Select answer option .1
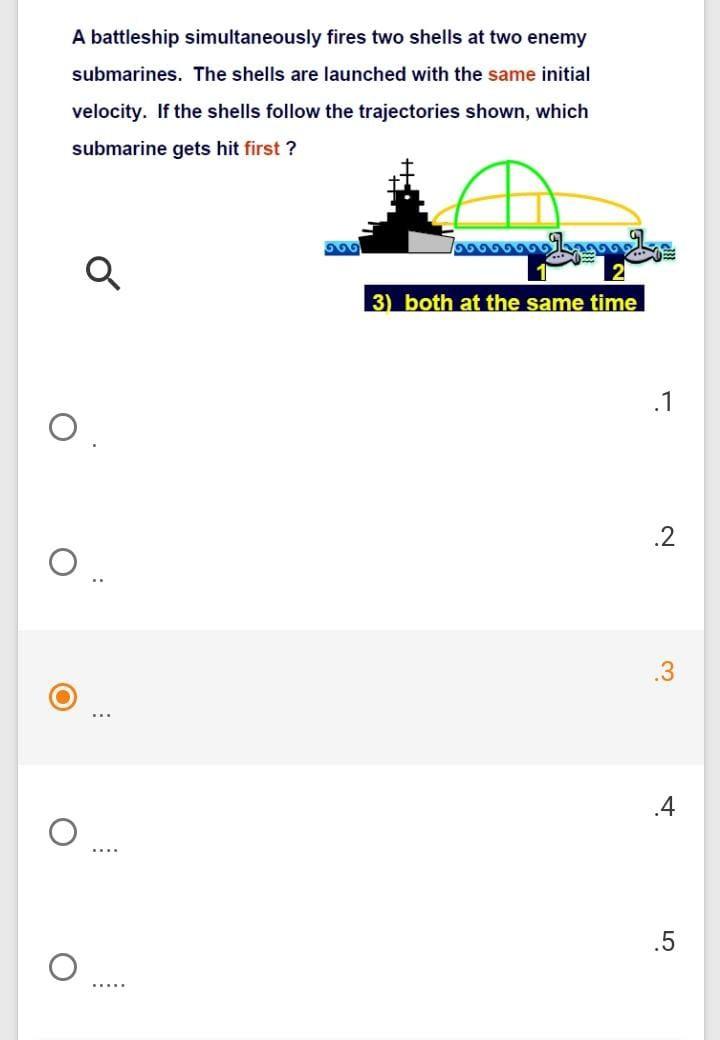 pyautogui.click(x=62, y=428)
